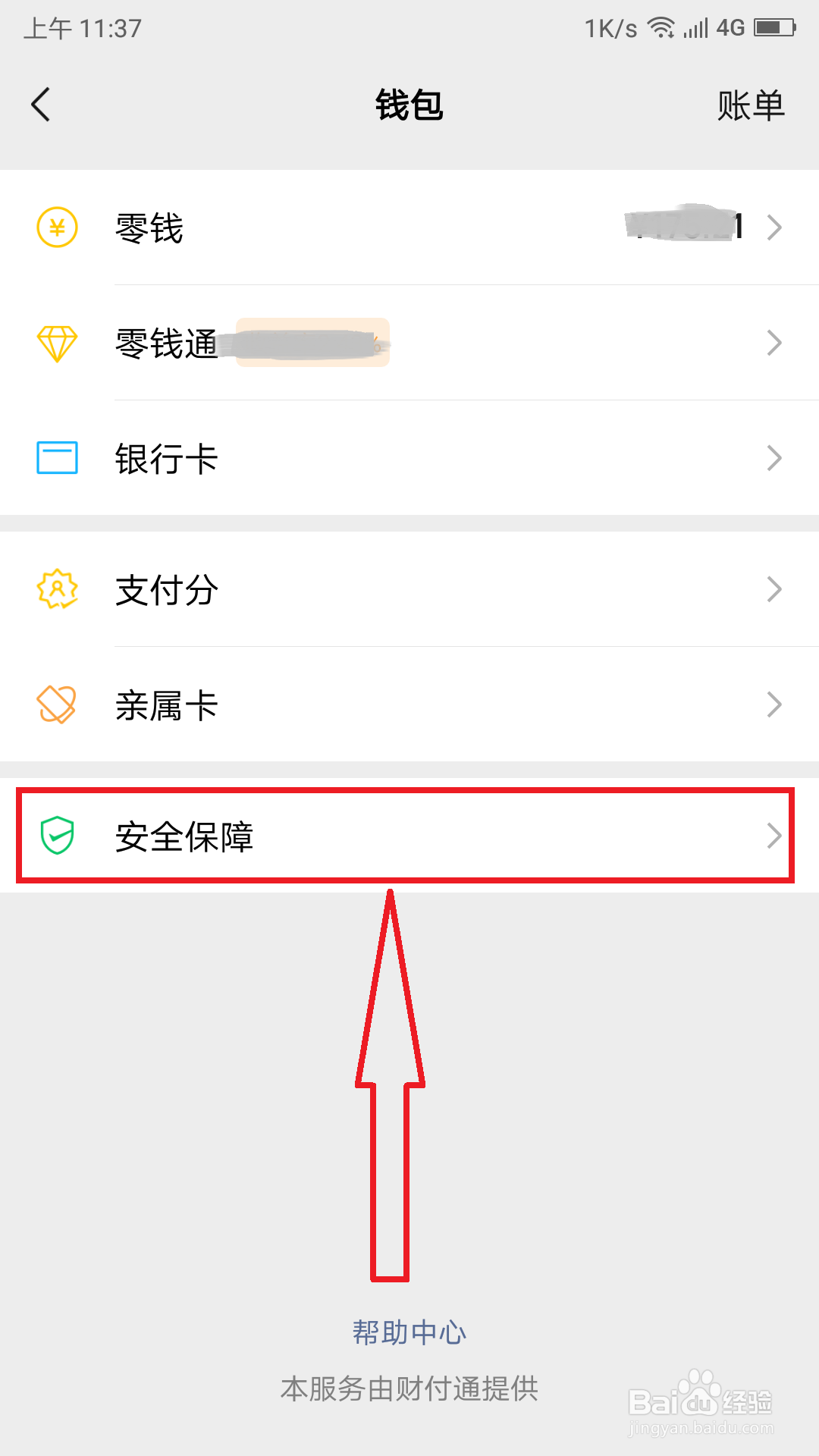Click the 银行卡 blue card icon
Image resolution: width=819 pixels, height=1456 pixels.
point(55,457)
